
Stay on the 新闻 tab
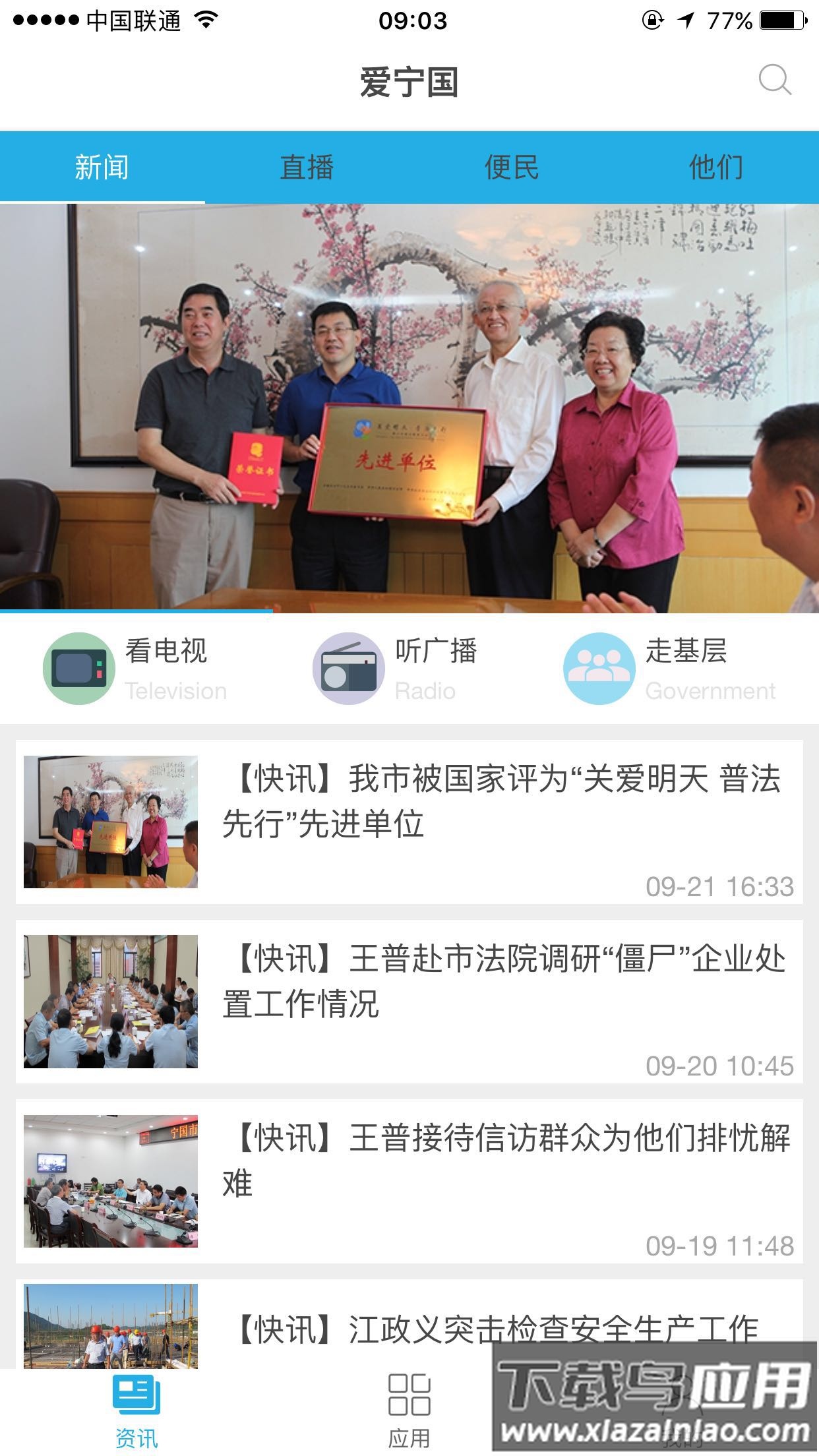[102, 167]
